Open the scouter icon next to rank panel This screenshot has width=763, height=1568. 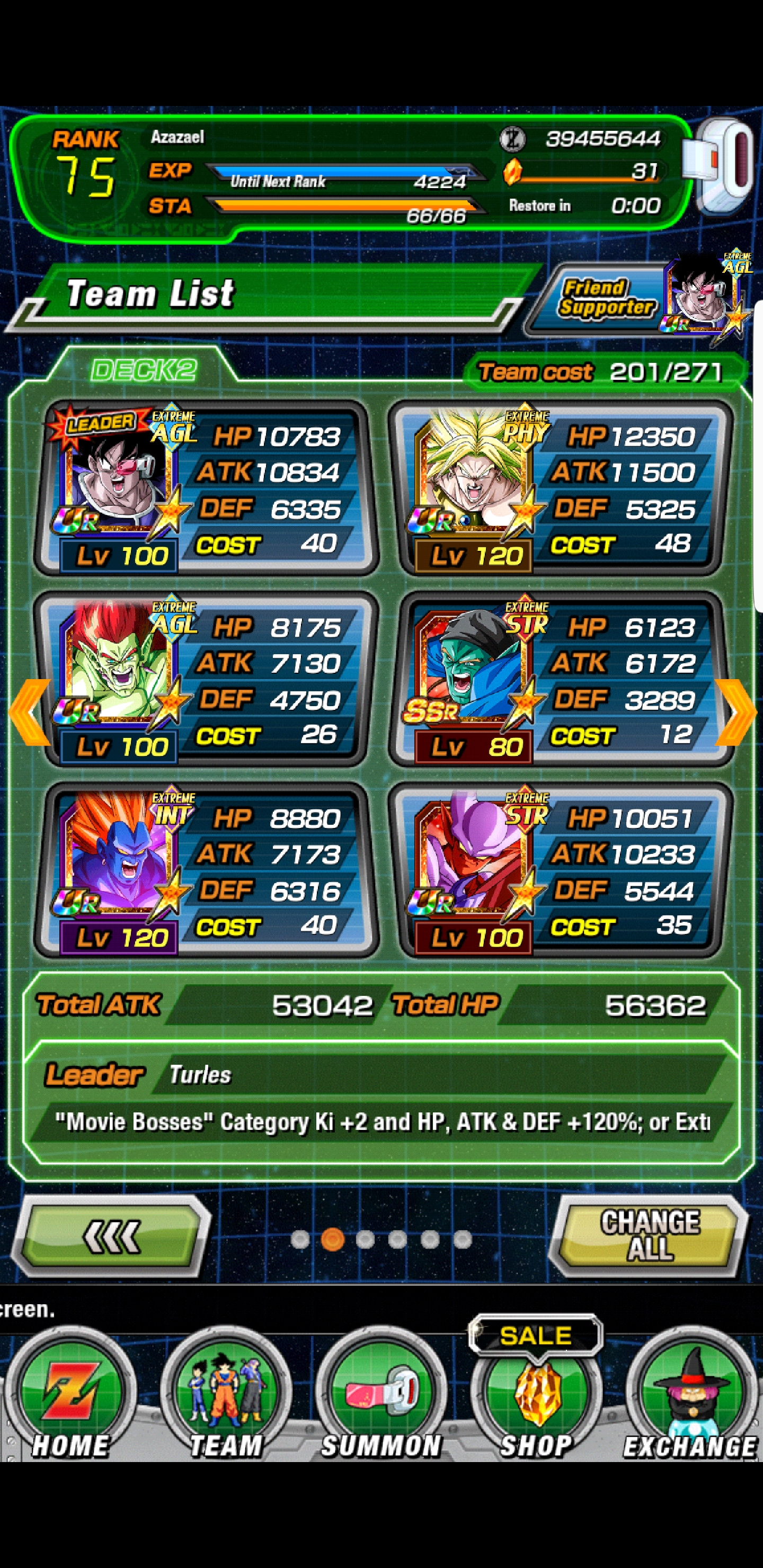click(721, 166)
